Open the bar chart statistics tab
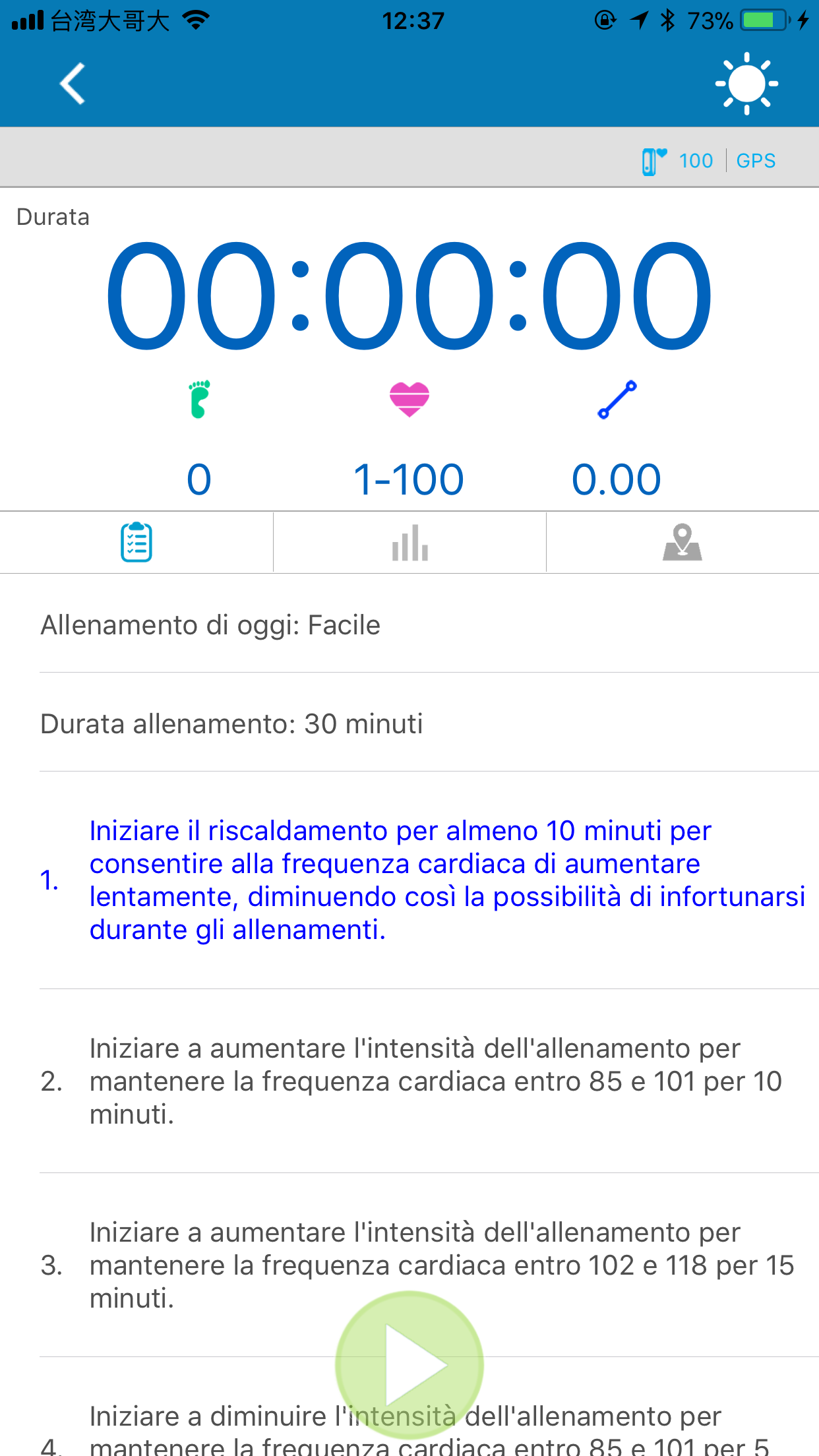The width and height of the screenshot is (819, 1456). tap(409, 542)
